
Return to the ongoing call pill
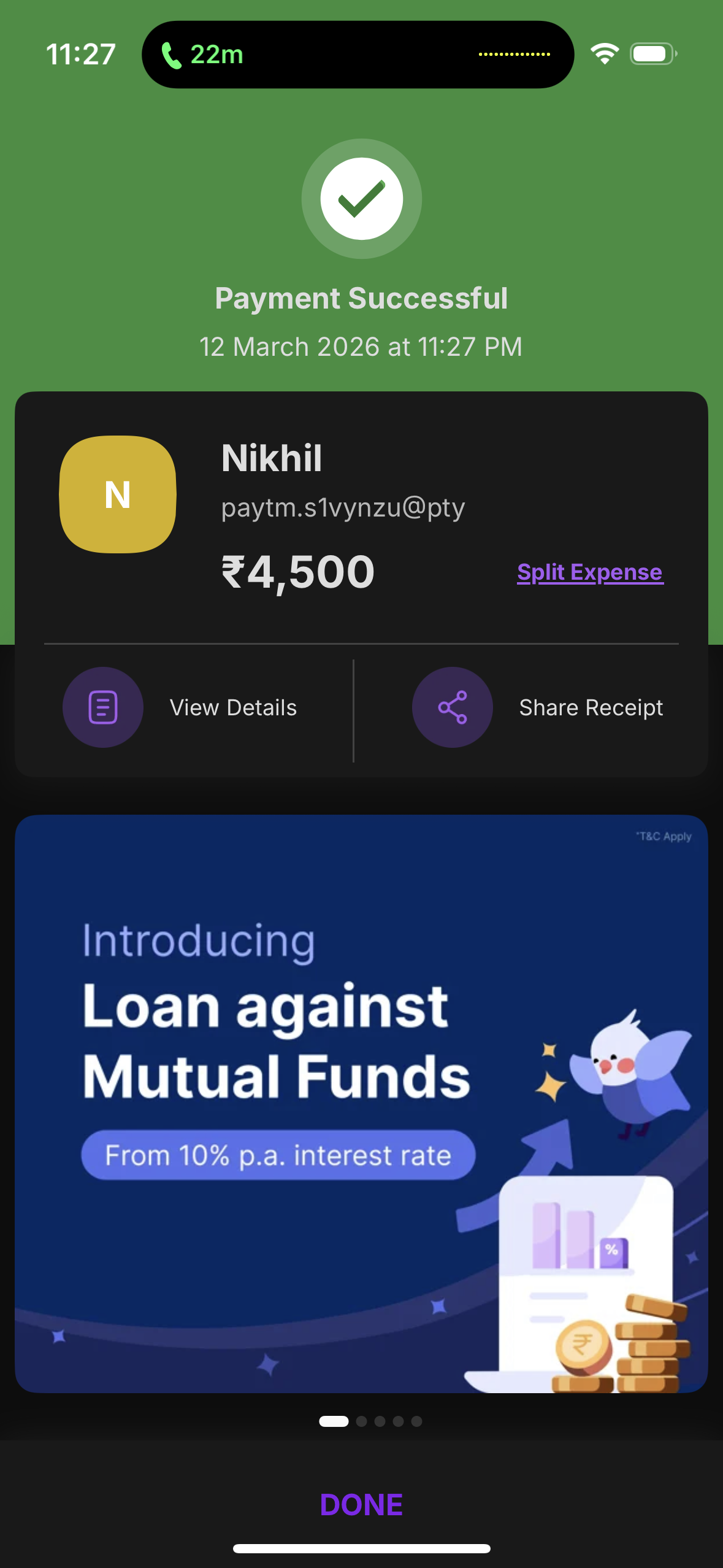click(x=357, y=55)
